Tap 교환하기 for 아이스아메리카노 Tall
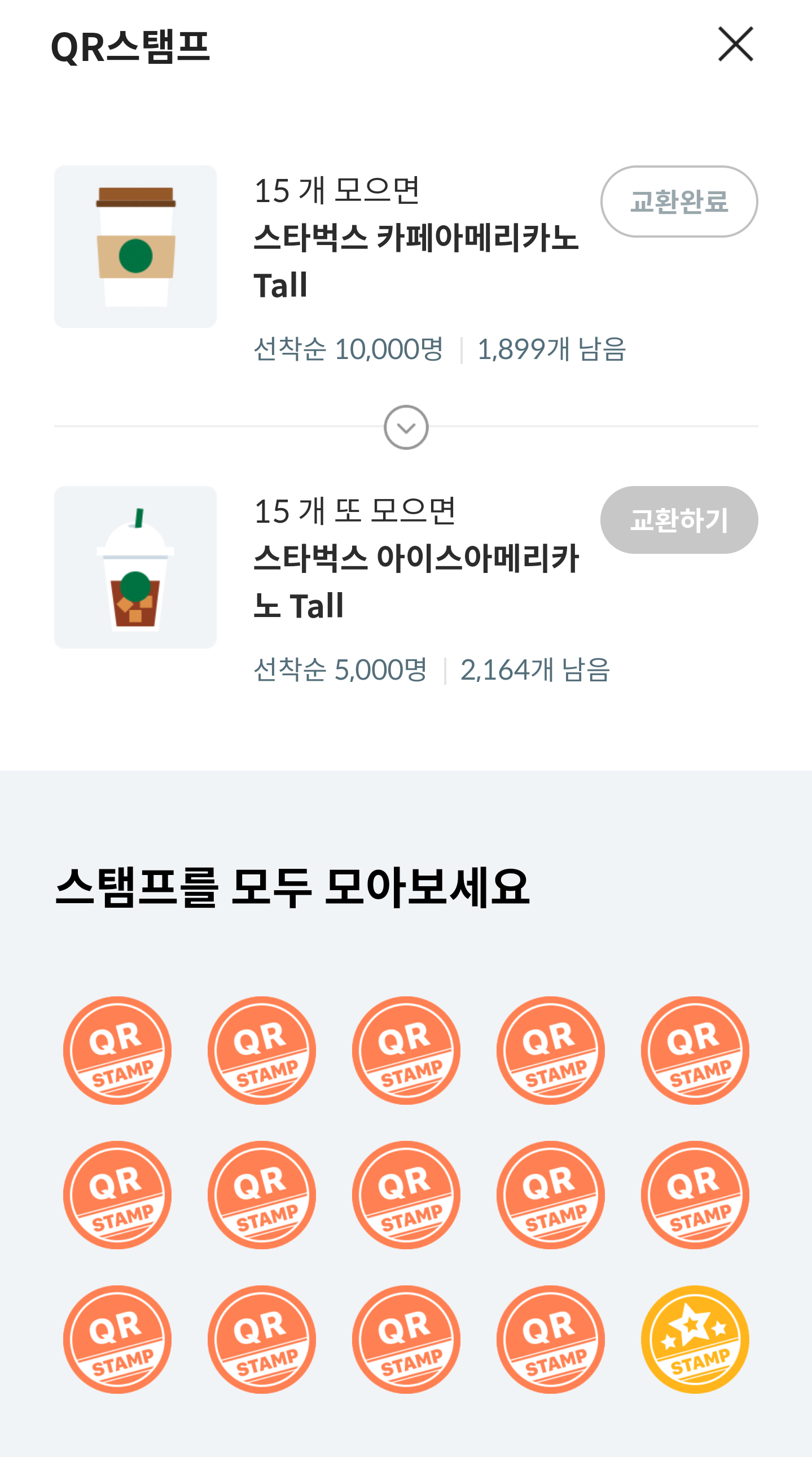The height and width of the screenshot is (1457, 812). click(679, 520)
